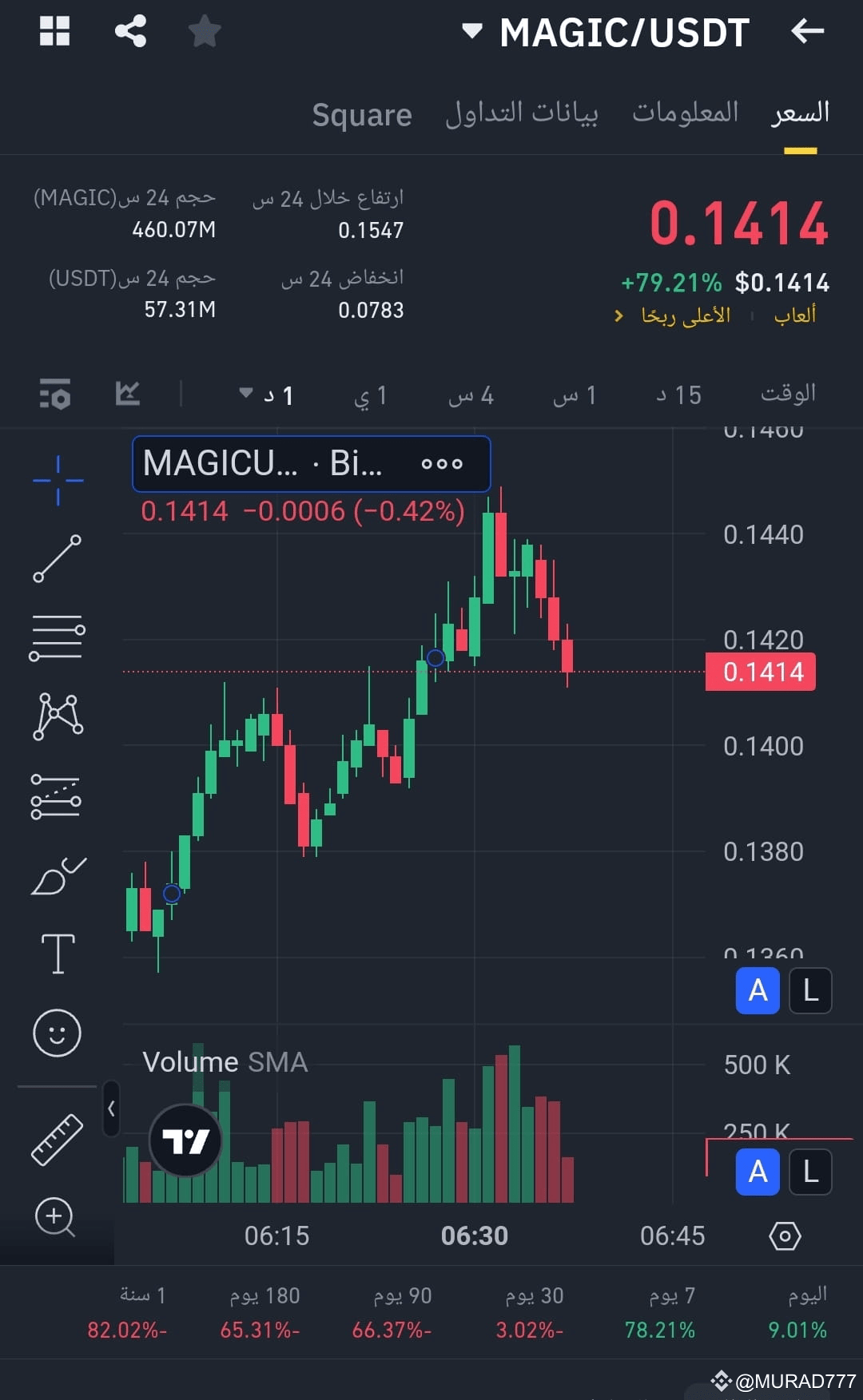This screenshot has width=863, height=1400.
Task: Select the crosshair cursor tool
Action: pyautogui.click(x=57, y=479)
